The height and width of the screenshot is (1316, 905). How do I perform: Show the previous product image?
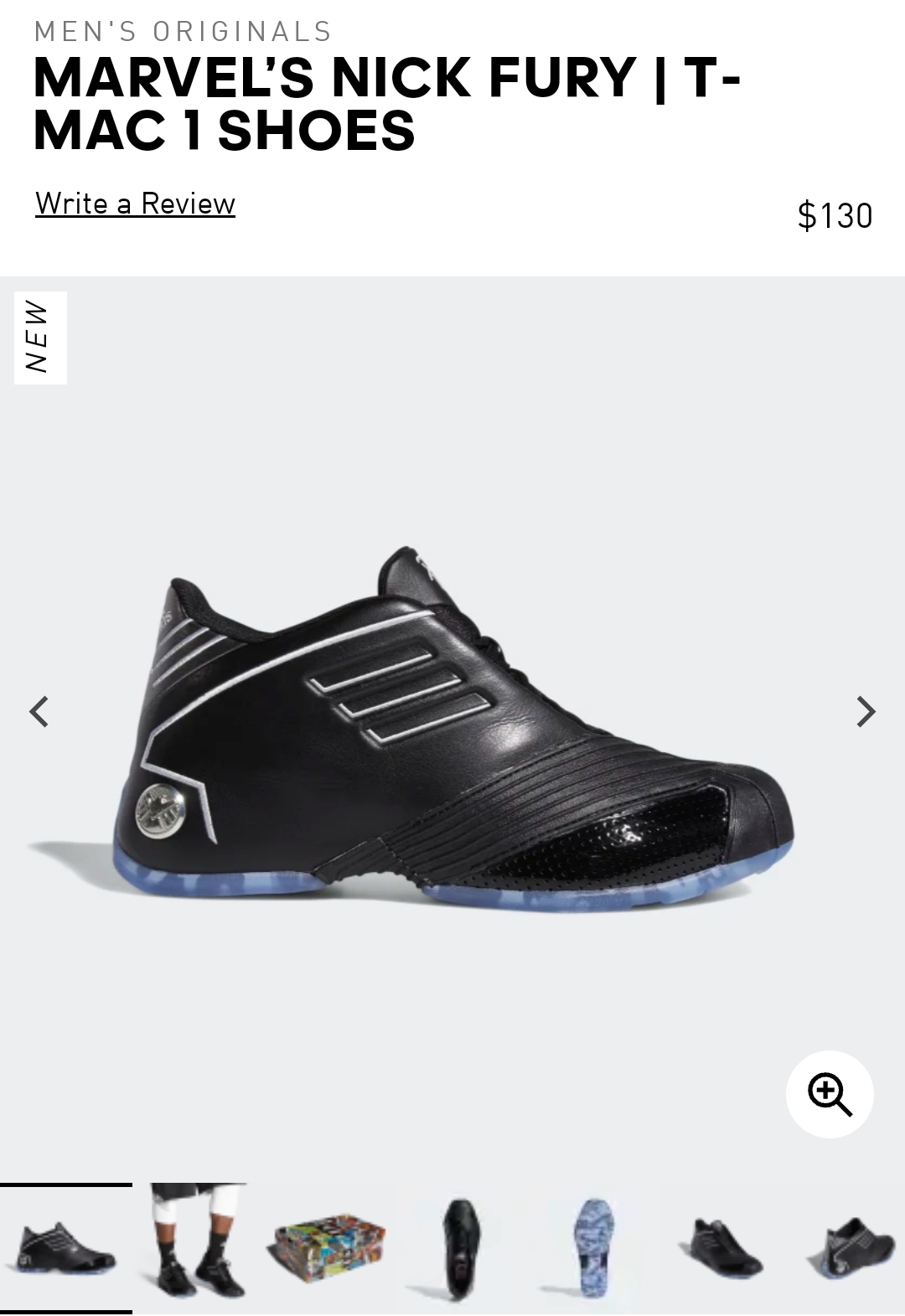point(39,712)
